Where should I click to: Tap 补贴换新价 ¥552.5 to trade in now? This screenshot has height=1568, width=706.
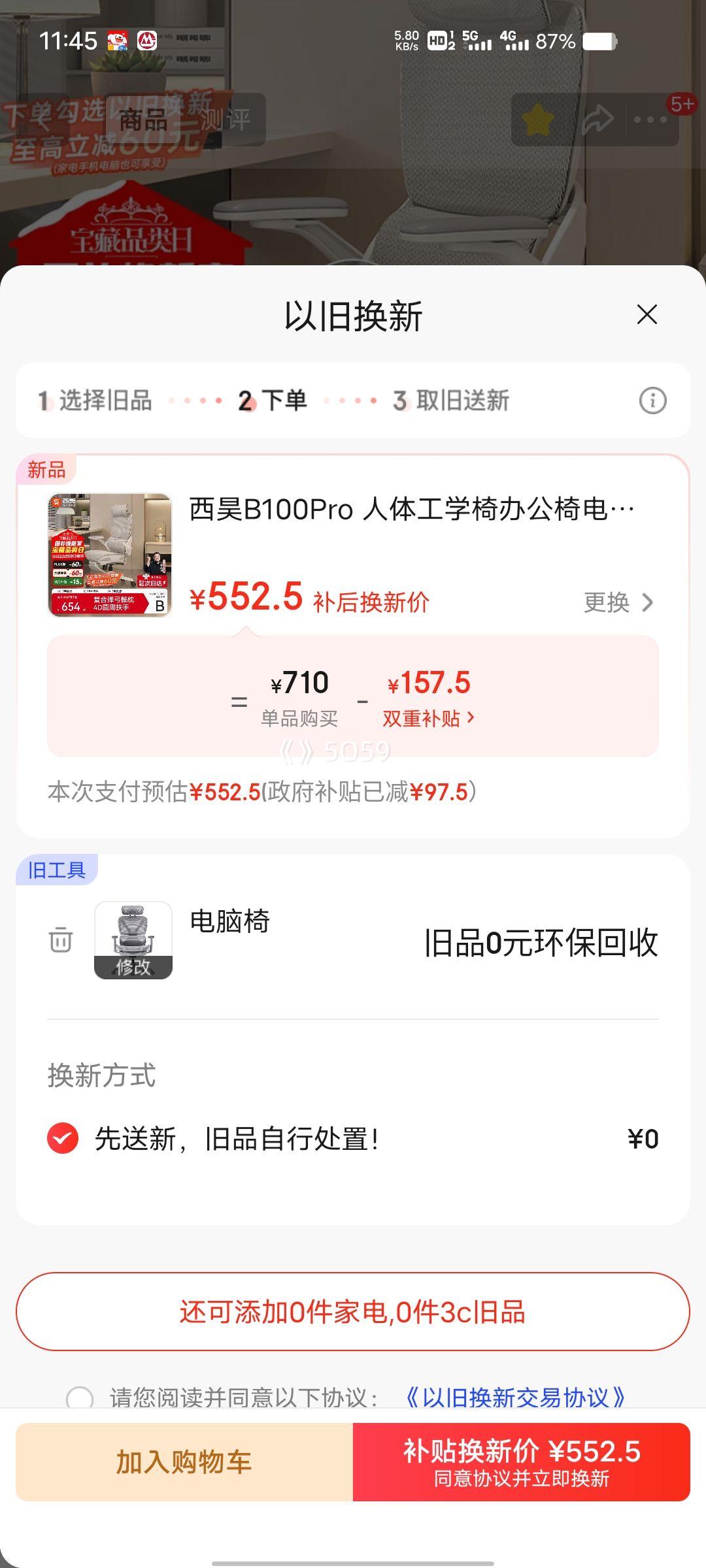522,1462
